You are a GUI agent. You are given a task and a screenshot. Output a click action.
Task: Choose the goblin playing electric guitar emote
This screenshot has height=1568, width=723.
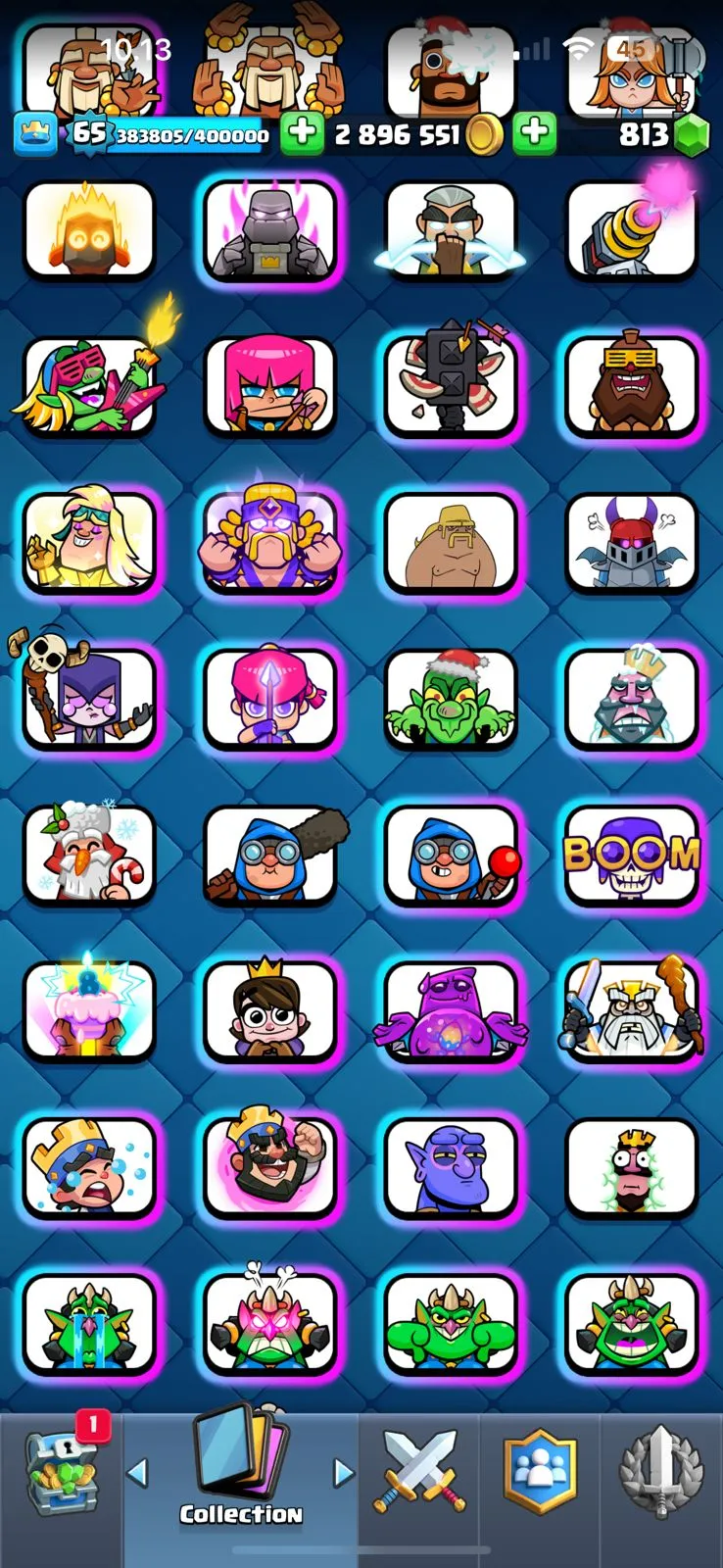tap(89, 386)
